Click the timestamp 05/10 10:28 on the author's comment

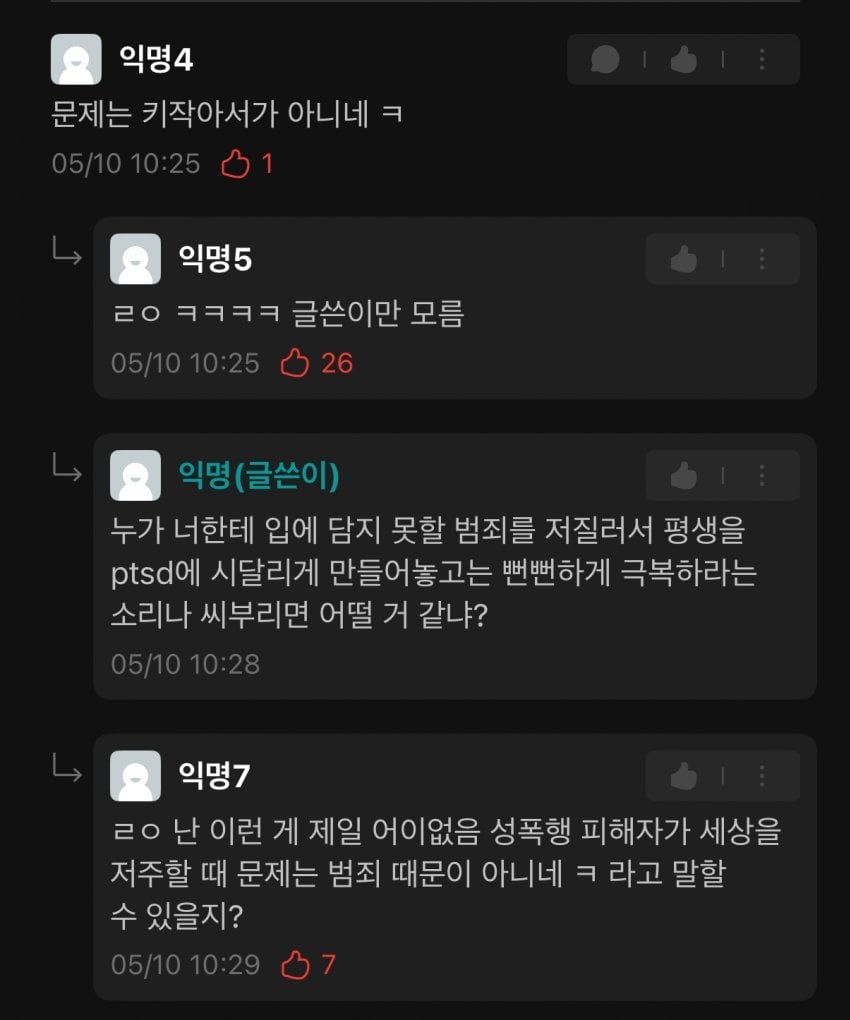click(184, 662)
